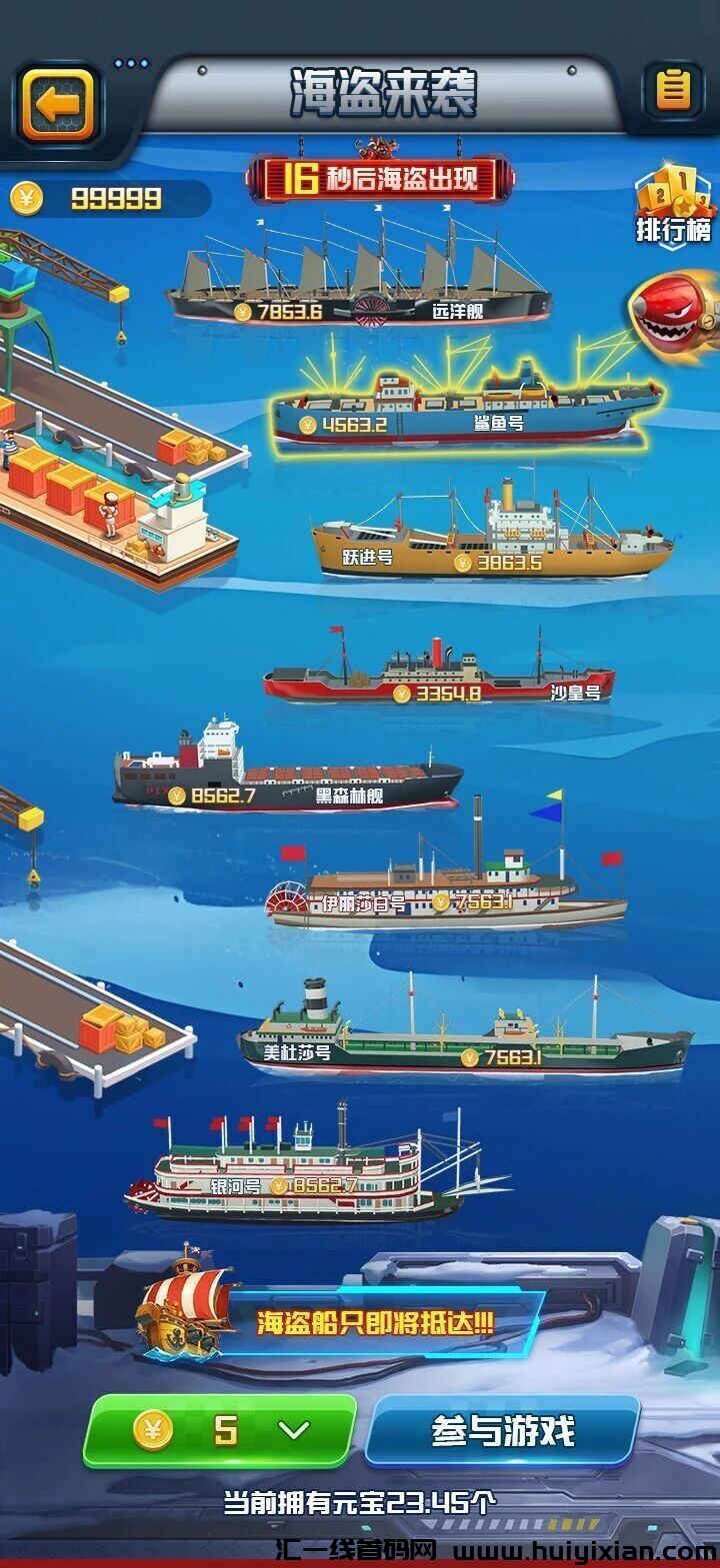Open the clipboard records icon

tap(673, 91)
